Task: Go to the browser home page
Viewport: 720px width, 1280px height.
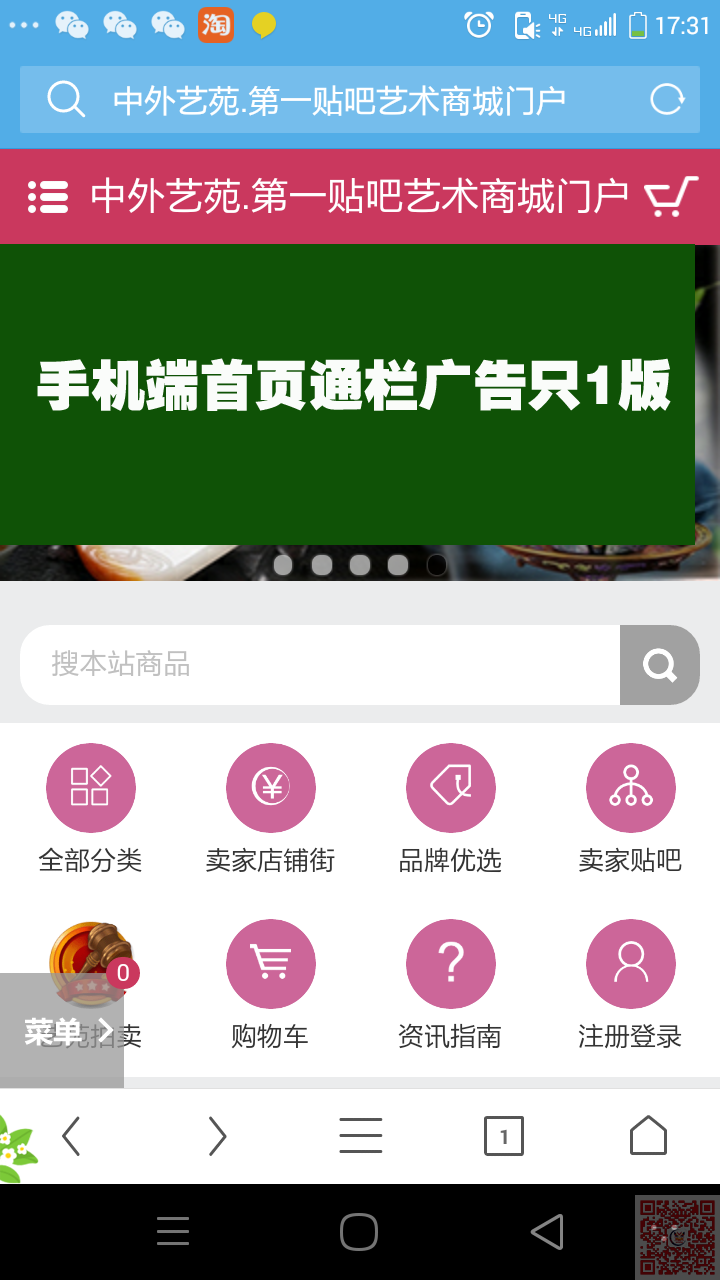Action: 648,1136
